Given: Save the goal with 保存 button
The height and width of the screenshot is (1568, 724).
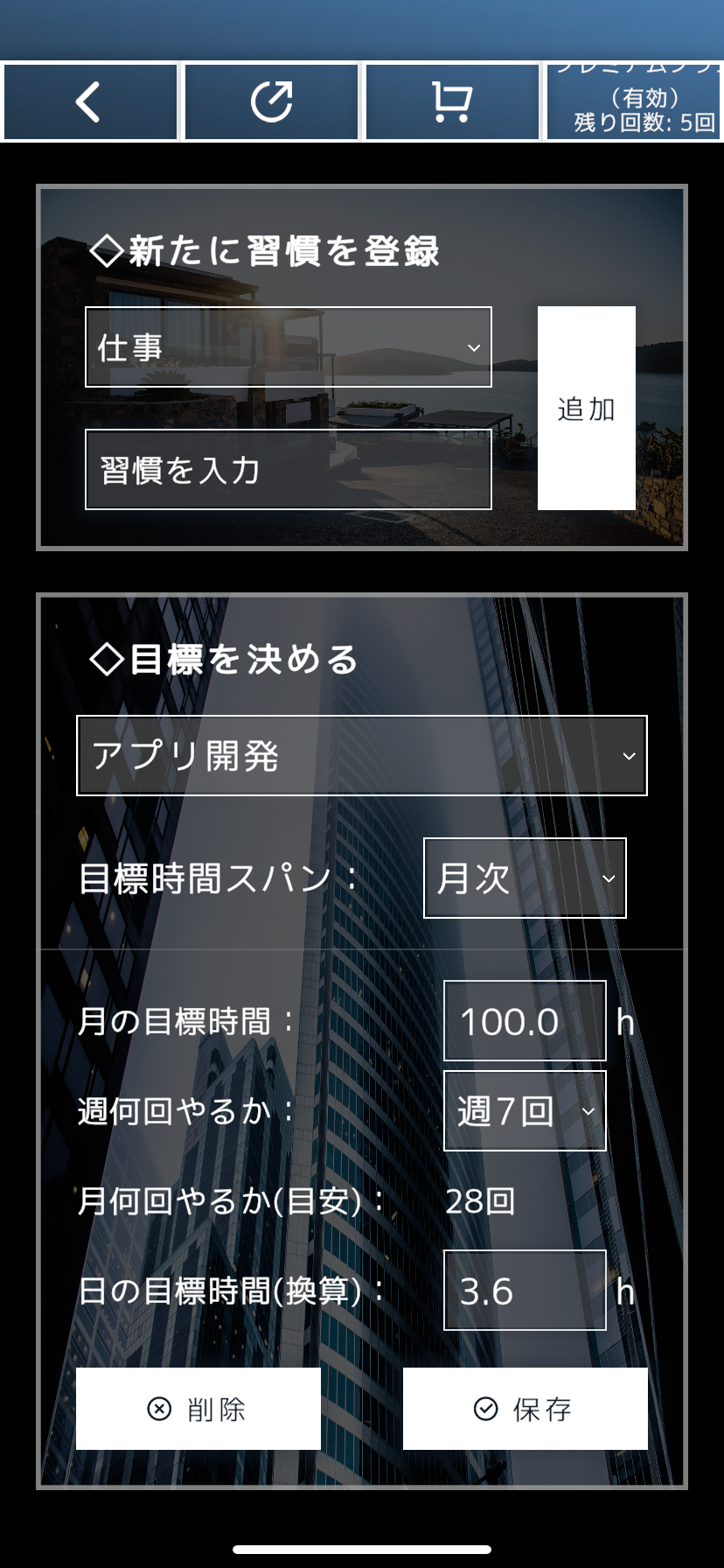Looking at the screenshot, I should 525,1409.
